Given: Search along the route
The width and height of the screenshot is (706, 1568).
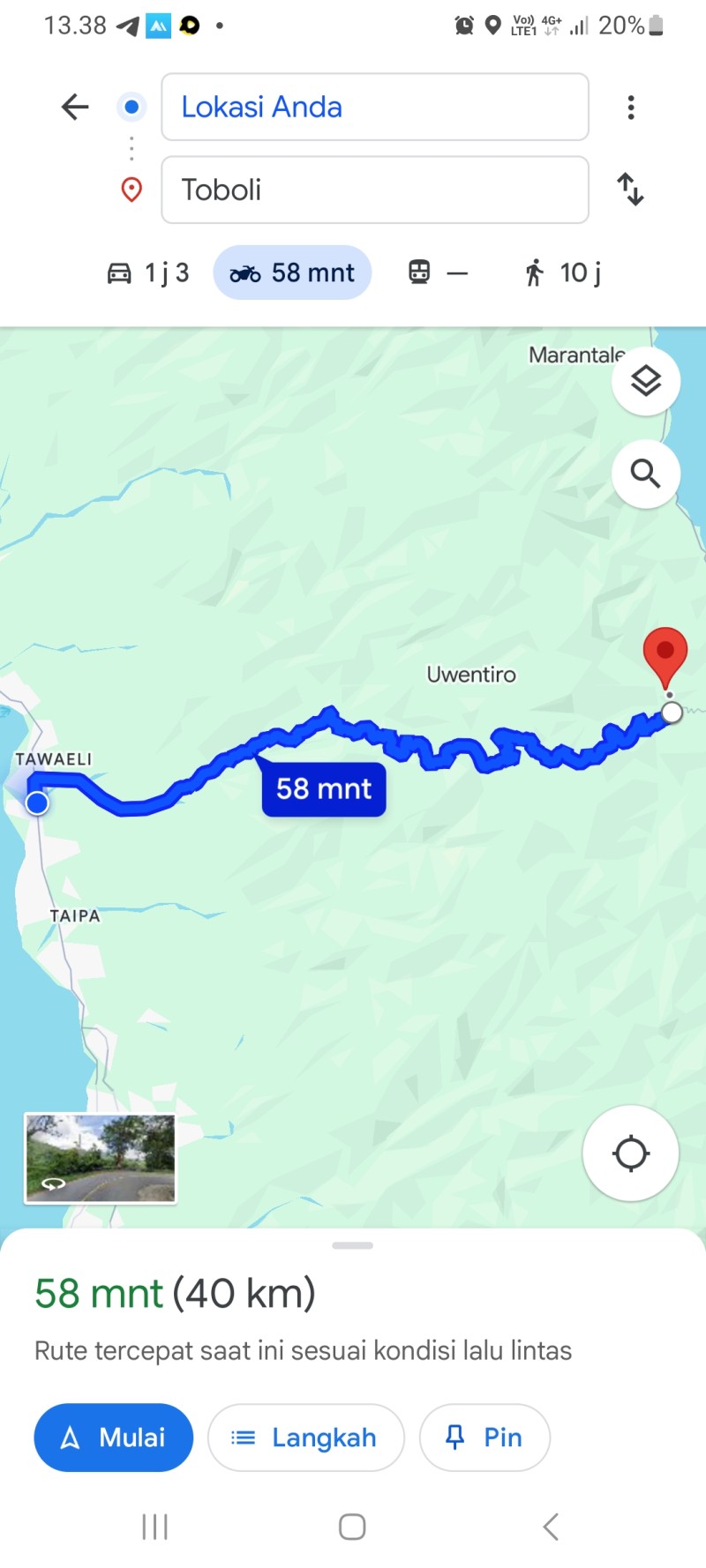Looking at the screenshot, I should pos(646,474).
